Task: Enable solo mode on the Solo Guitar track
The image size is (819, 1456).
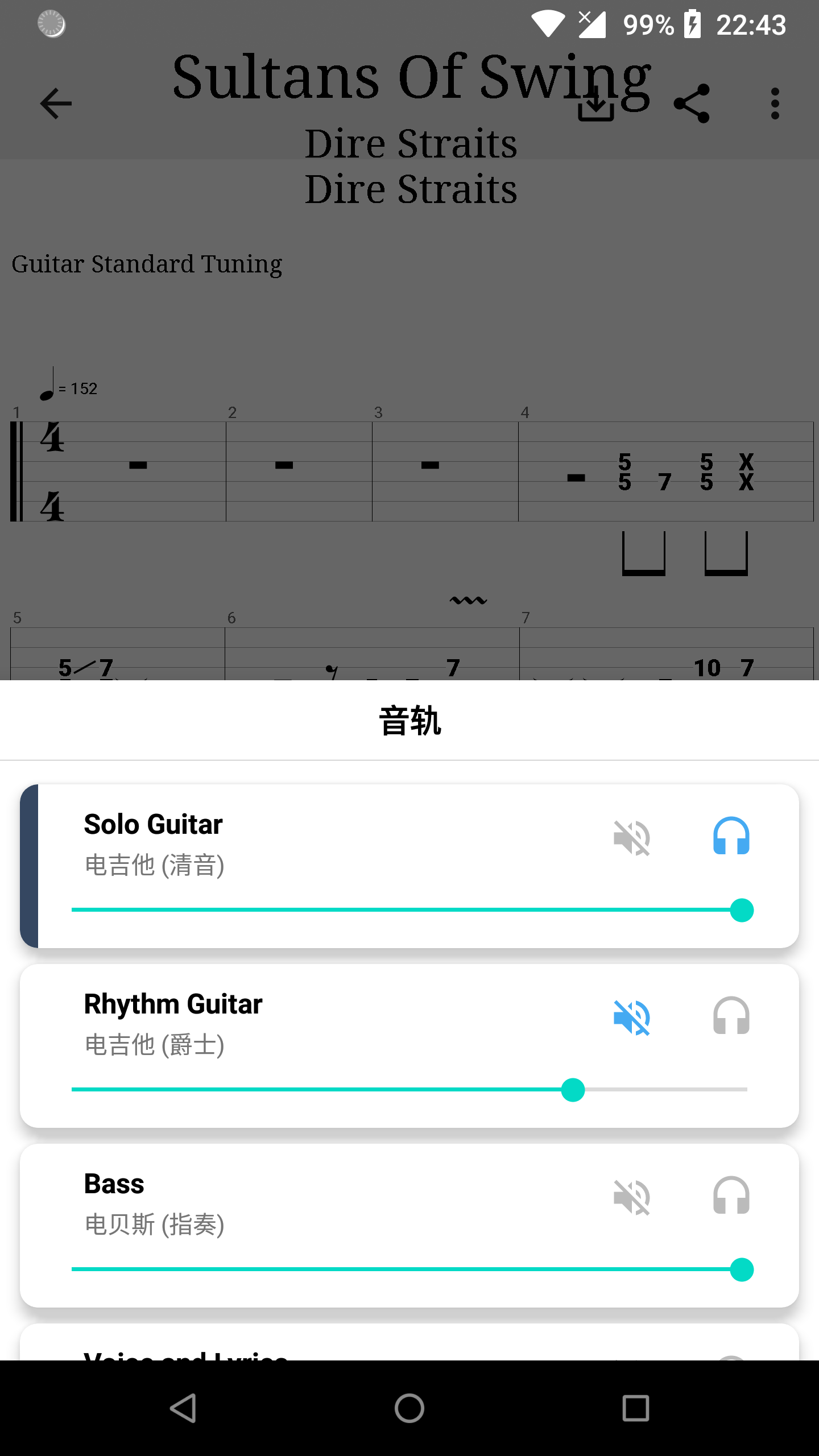Action: [731, 837]
